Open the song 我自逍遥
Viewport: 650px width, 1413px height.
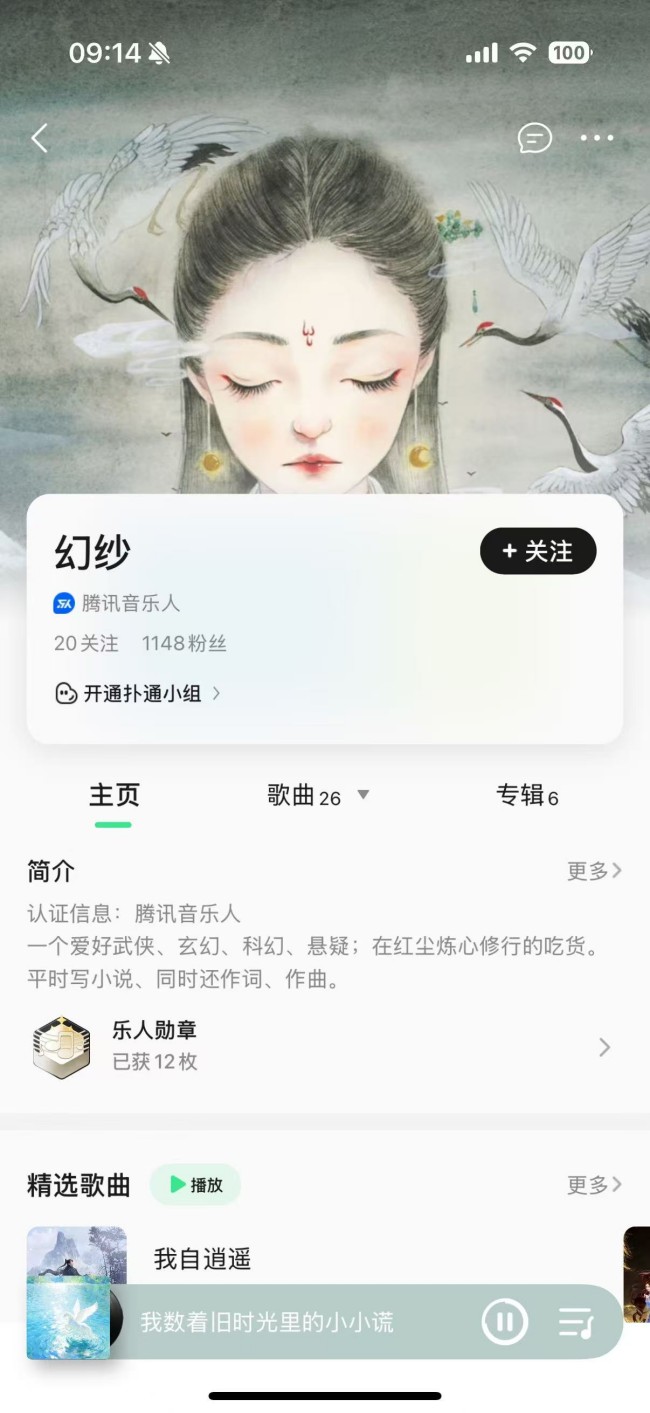click(202, 1259)
